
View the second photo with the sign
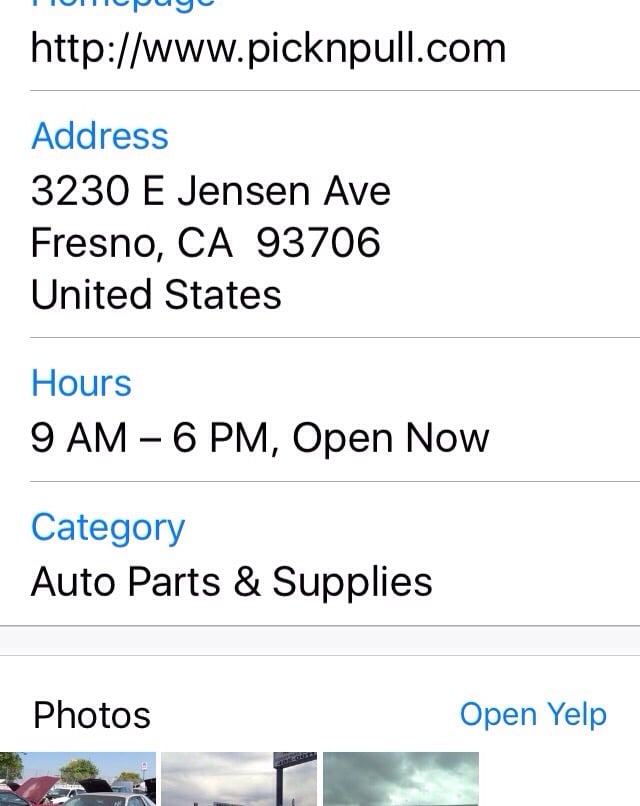239,780
